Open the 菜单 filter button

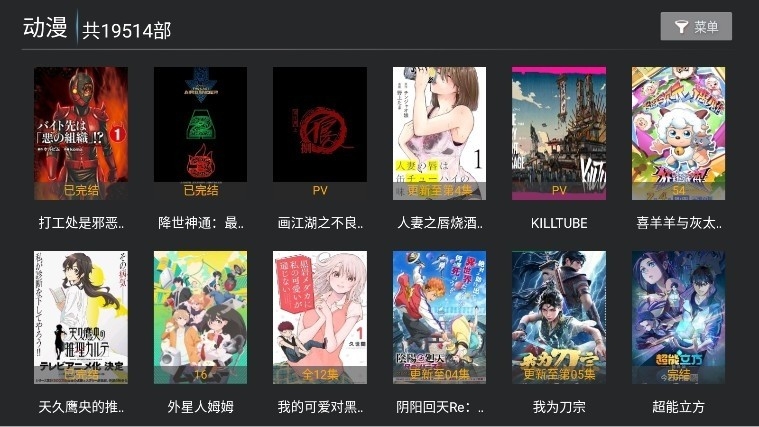(x=696, y=27)
